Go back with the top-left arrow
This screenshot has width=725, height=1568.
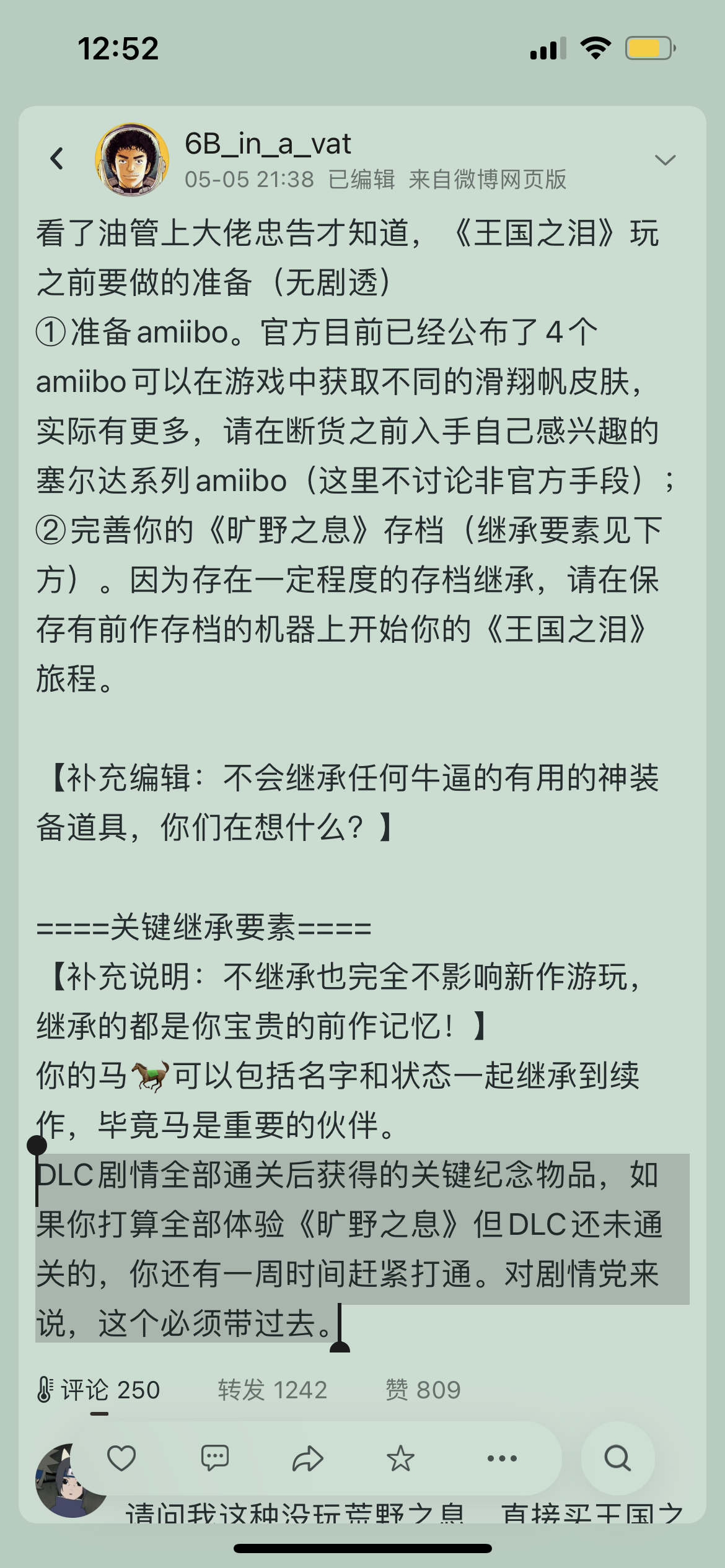point(57,159)
